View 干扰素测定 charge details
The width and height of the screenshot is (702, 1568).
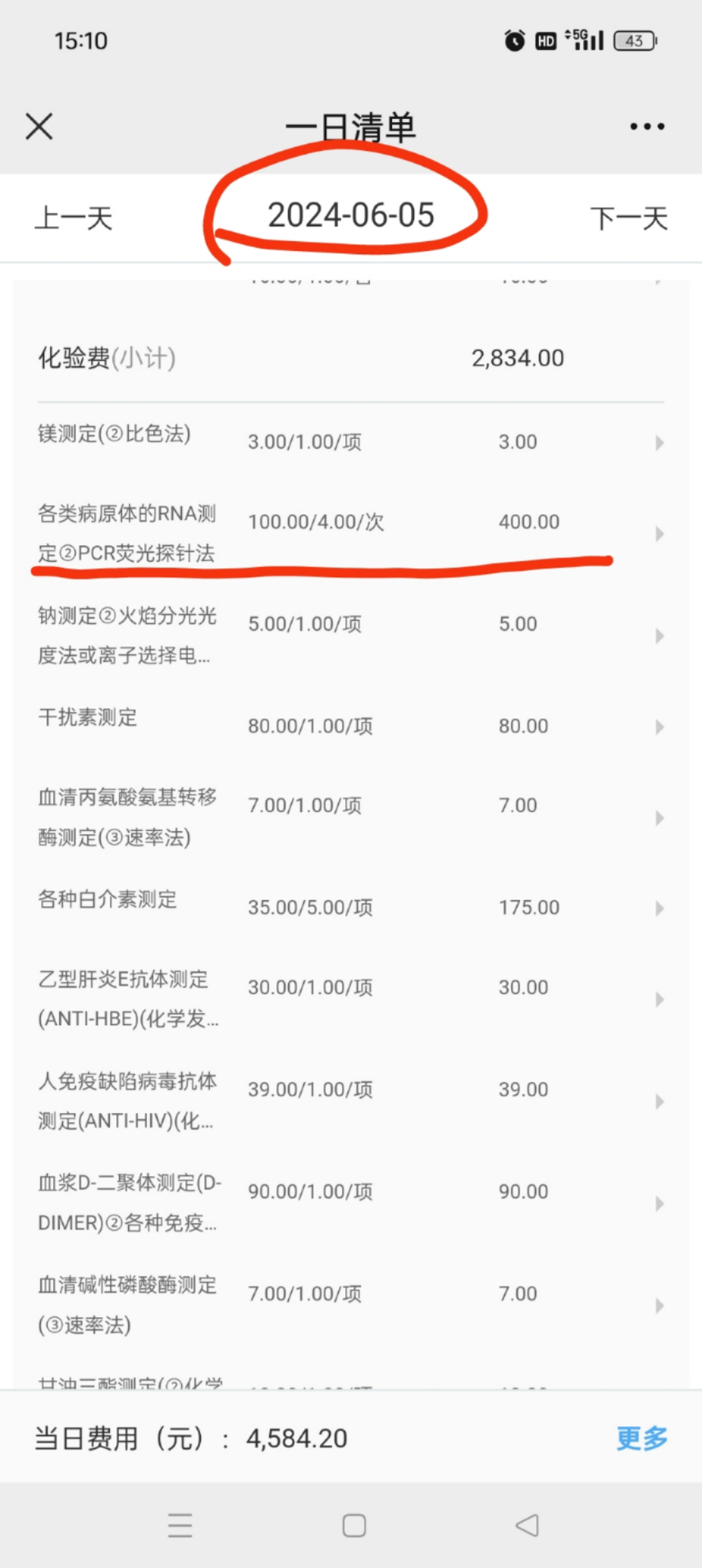pyautogui.click(x=351, y=725)
